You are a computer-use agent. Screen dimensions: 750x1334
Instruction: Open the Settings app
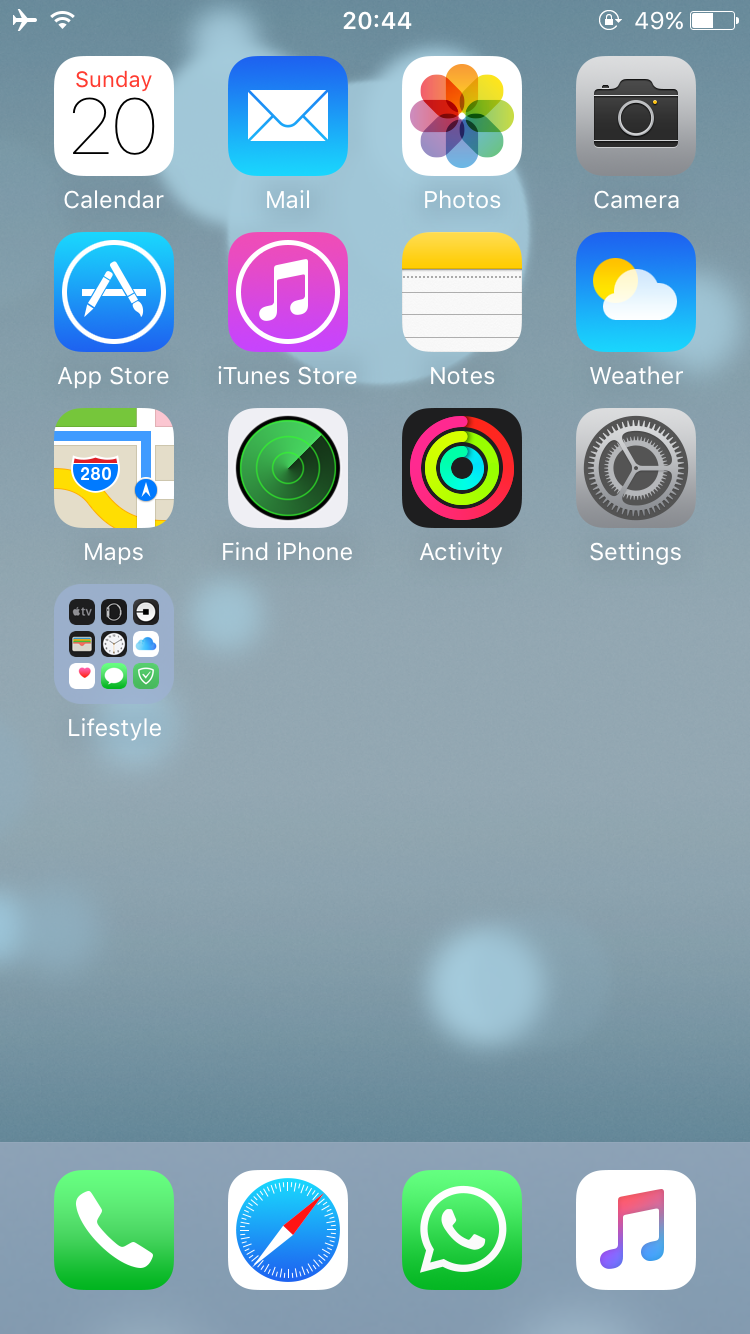click(x=636, y=468)
